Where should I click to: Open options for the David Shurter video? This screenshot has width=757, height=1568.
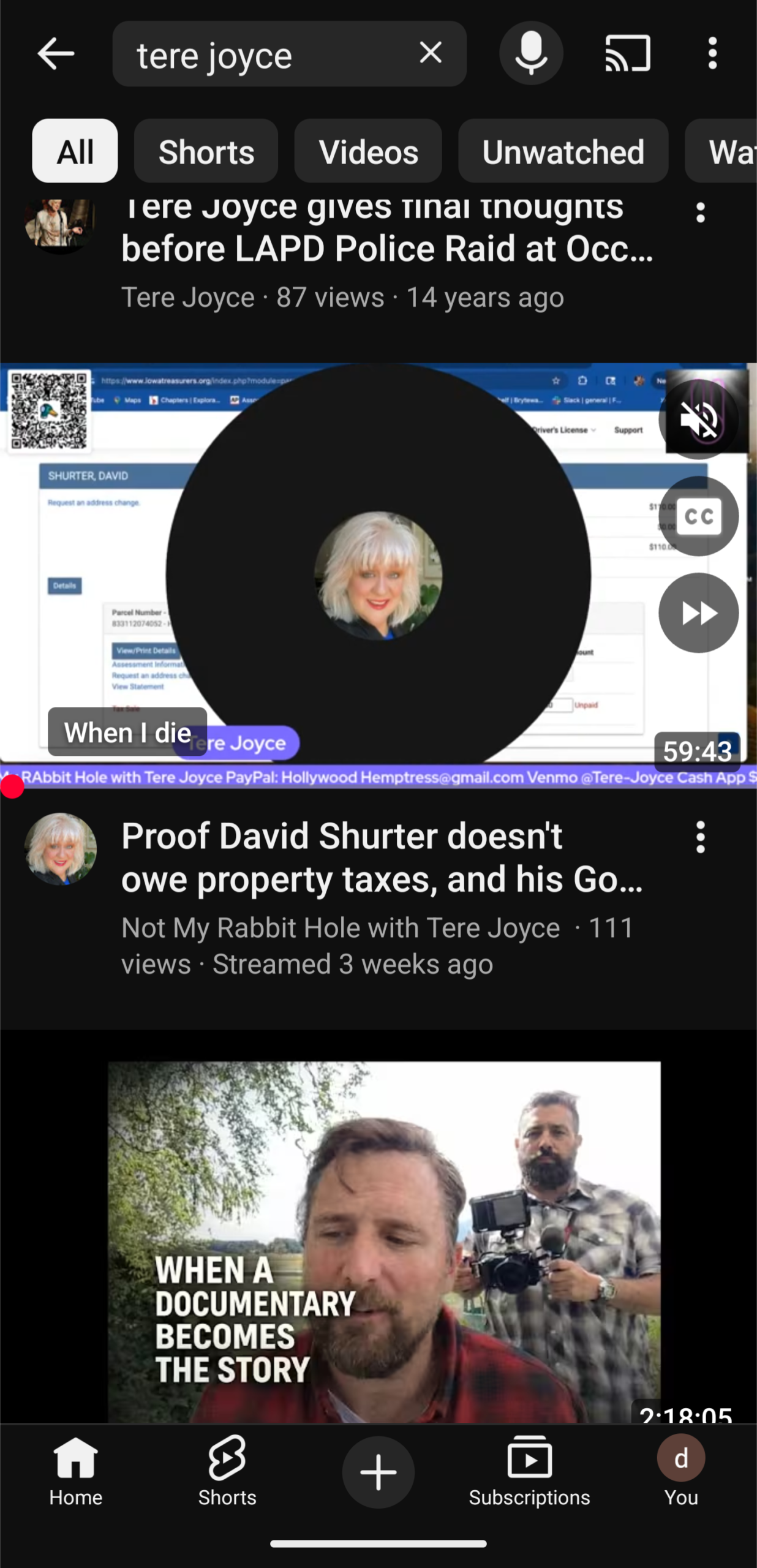(701, 837)
